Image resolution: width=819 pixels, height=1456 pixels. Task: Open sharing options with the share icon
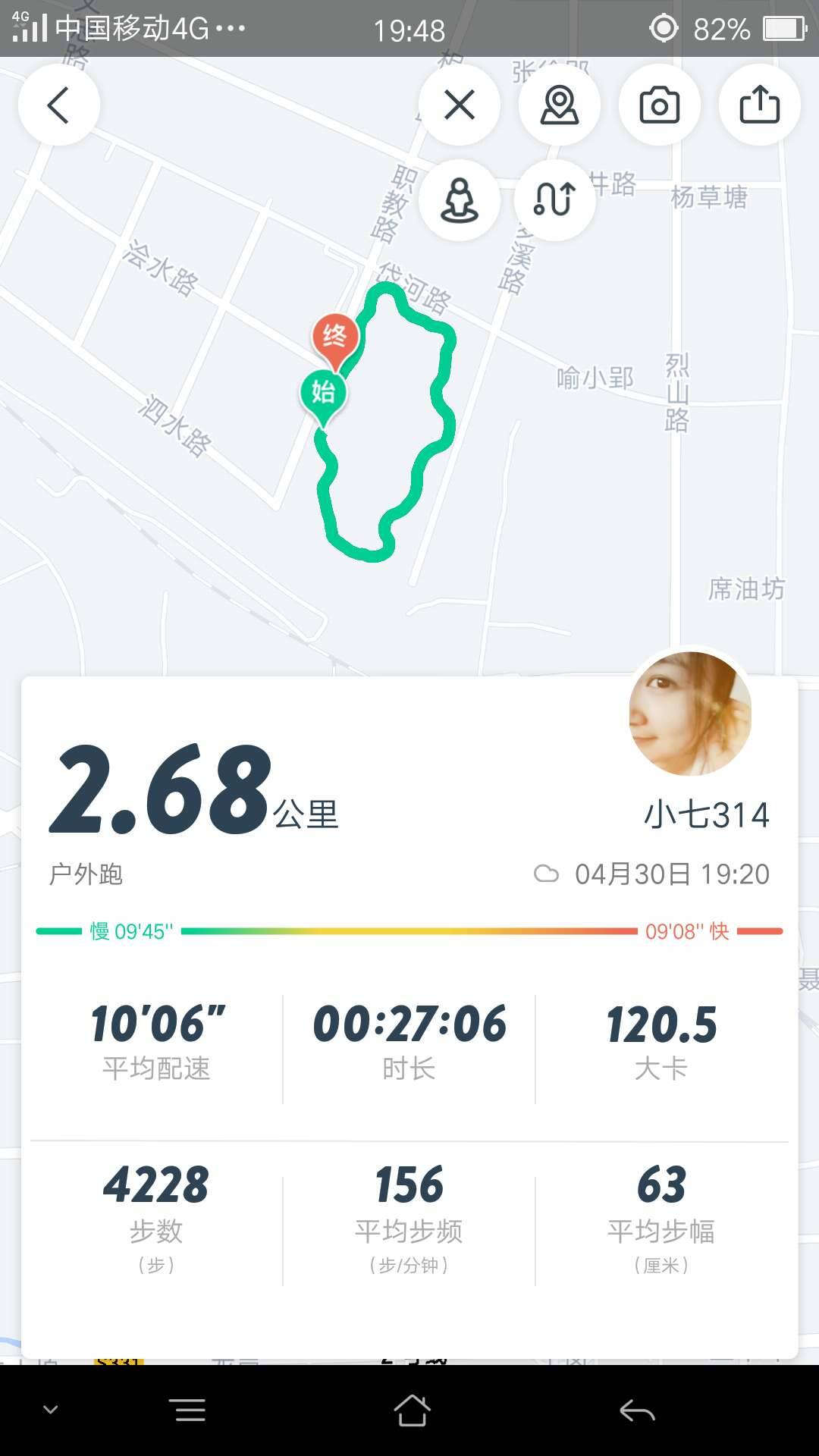click(758, 105)
